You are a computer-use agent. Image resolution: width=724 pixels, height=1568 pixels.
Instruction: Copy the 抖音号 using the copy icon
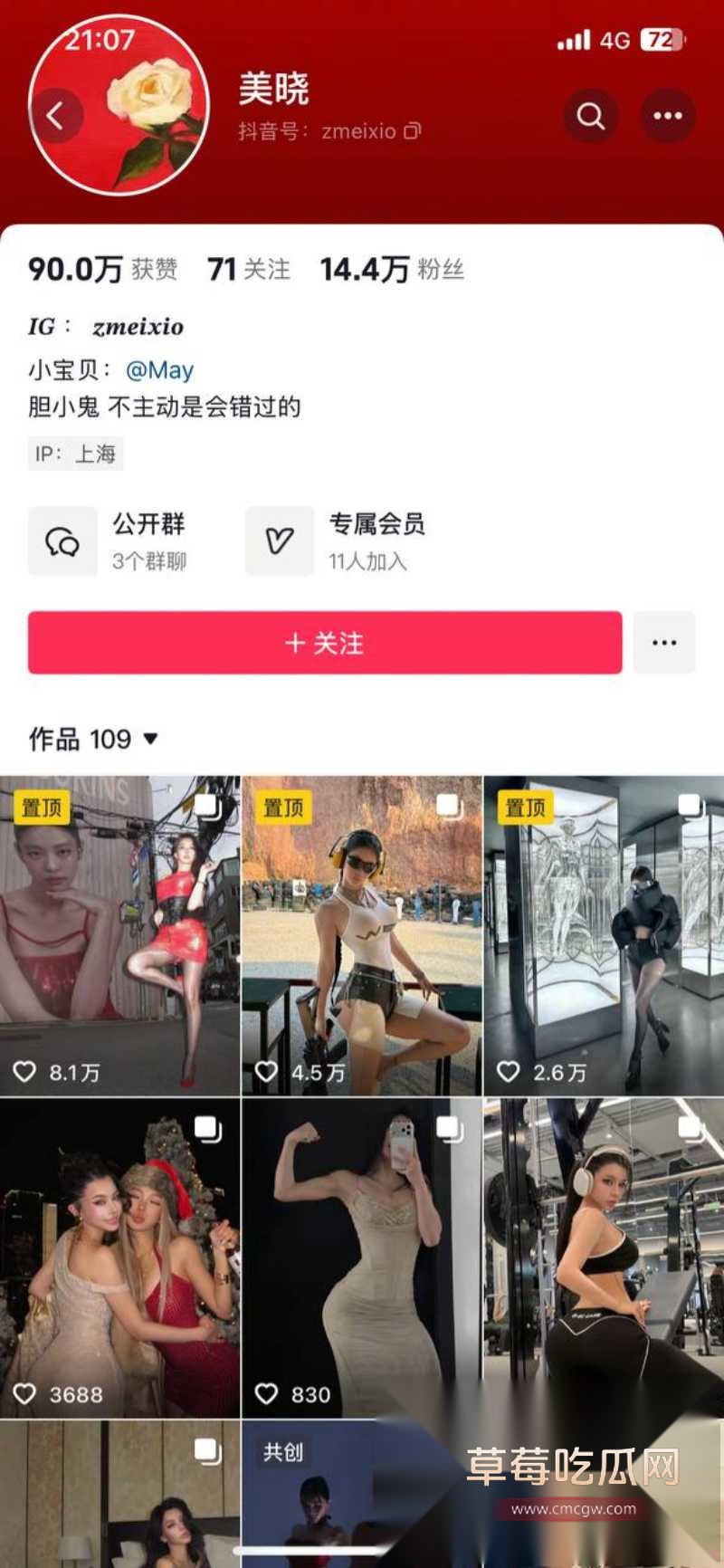[x=412, y=131]
